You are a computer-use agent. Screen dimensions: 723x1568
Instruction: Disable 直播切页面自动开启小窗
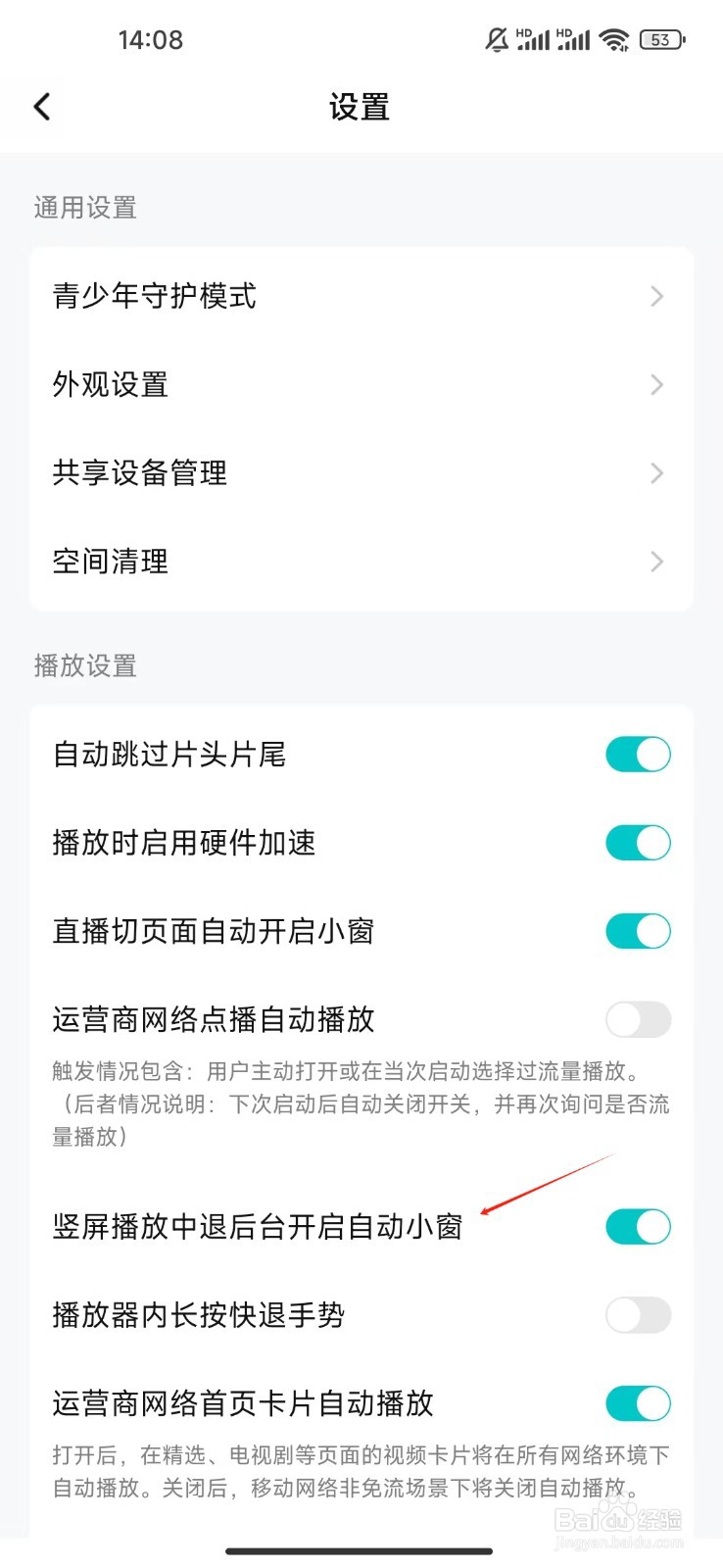pyautogui.click(x=637, y=931)
